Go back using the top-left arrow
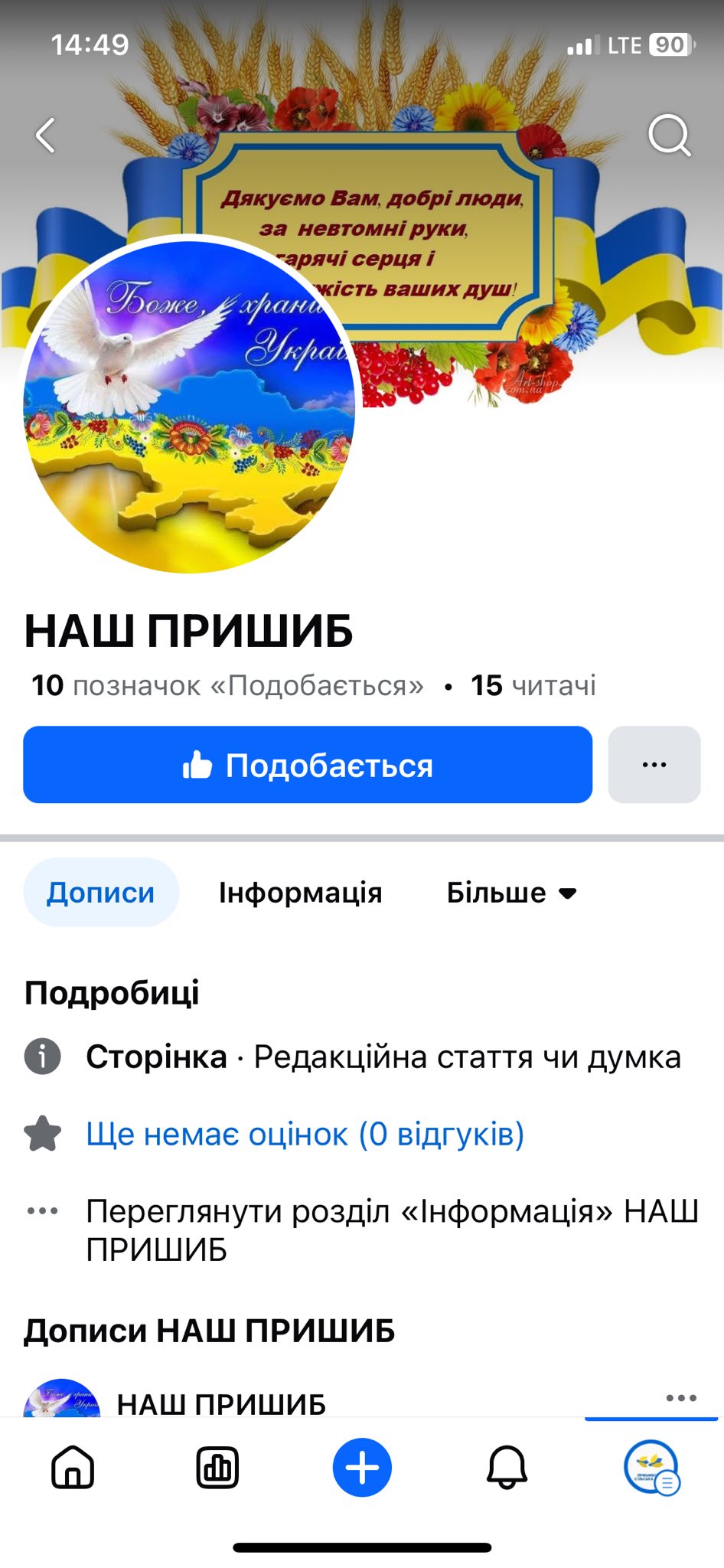Image resolution: width=724 pixels, height=1568 pixels. [47, 136]
